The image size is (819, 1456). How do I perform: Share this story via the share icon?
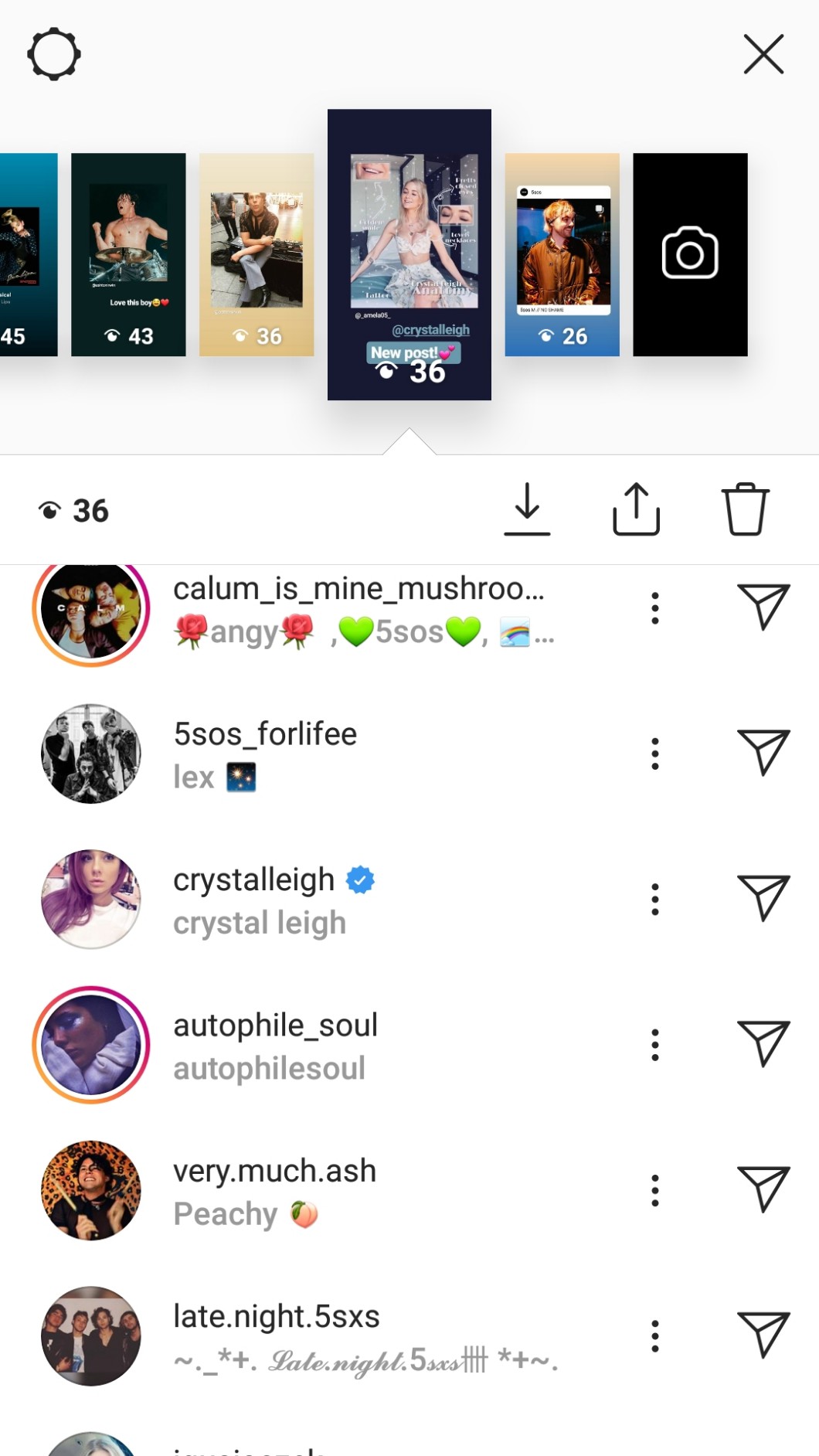(636, 509)
